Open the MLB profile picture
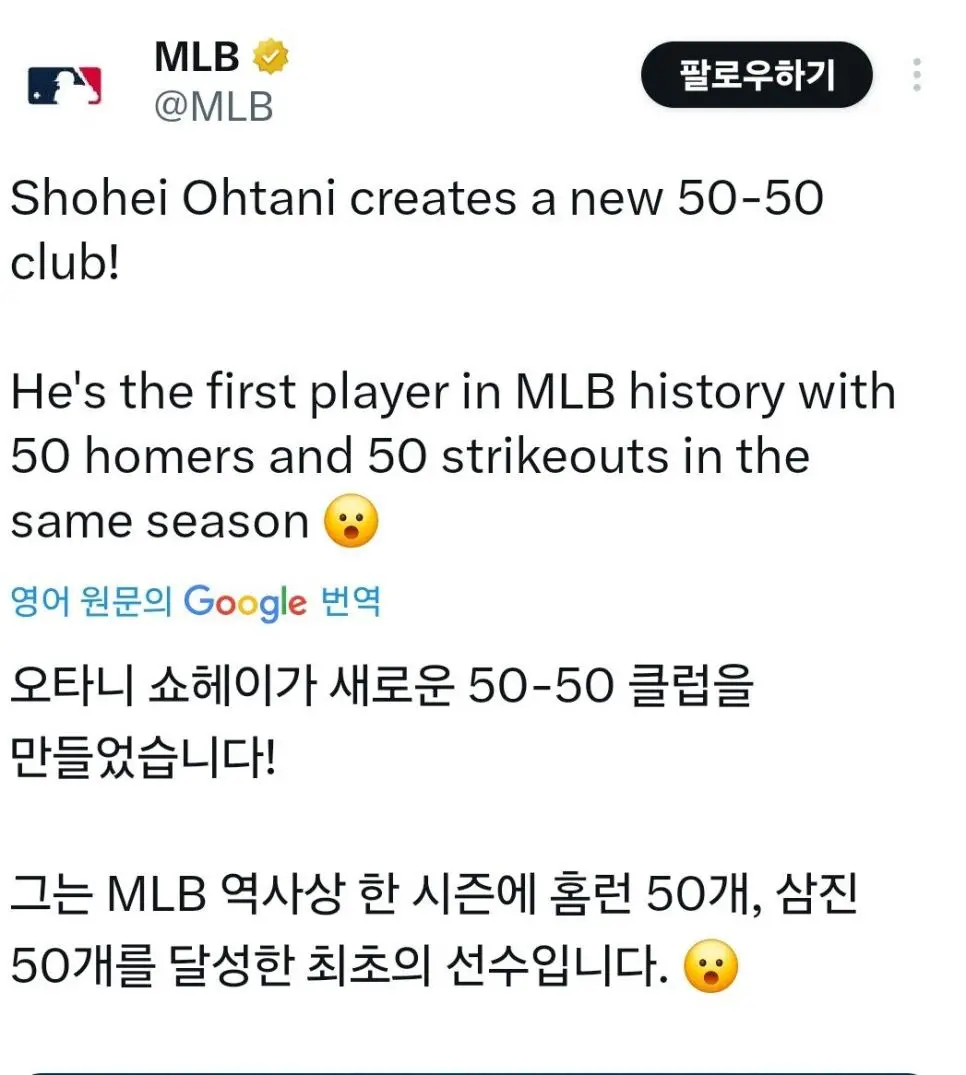Viewport: 966px width, 1075px height. pyautogui.click(x=65, y=85)
